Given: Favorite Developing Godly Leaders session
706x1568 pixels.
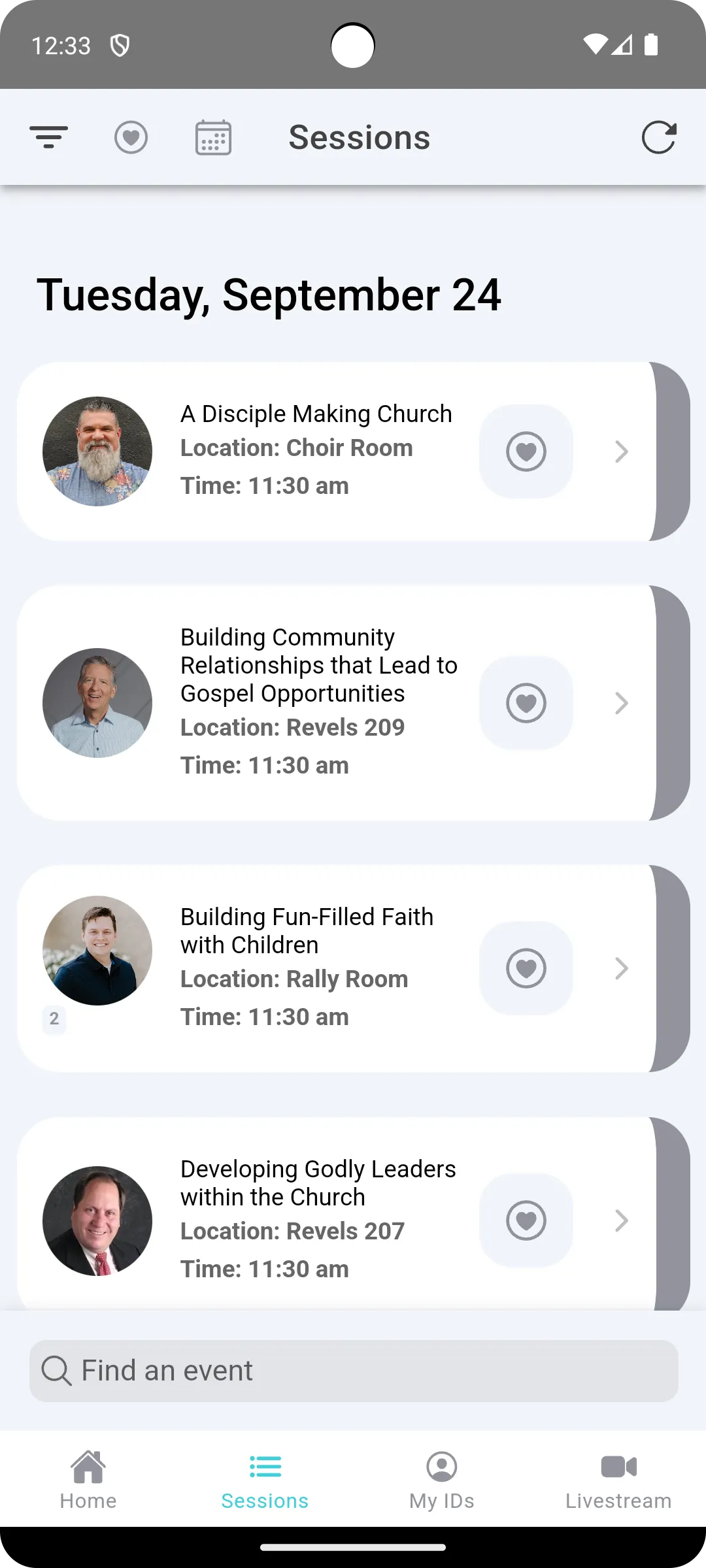Looking at the screenshot, I should (526, 1220).
